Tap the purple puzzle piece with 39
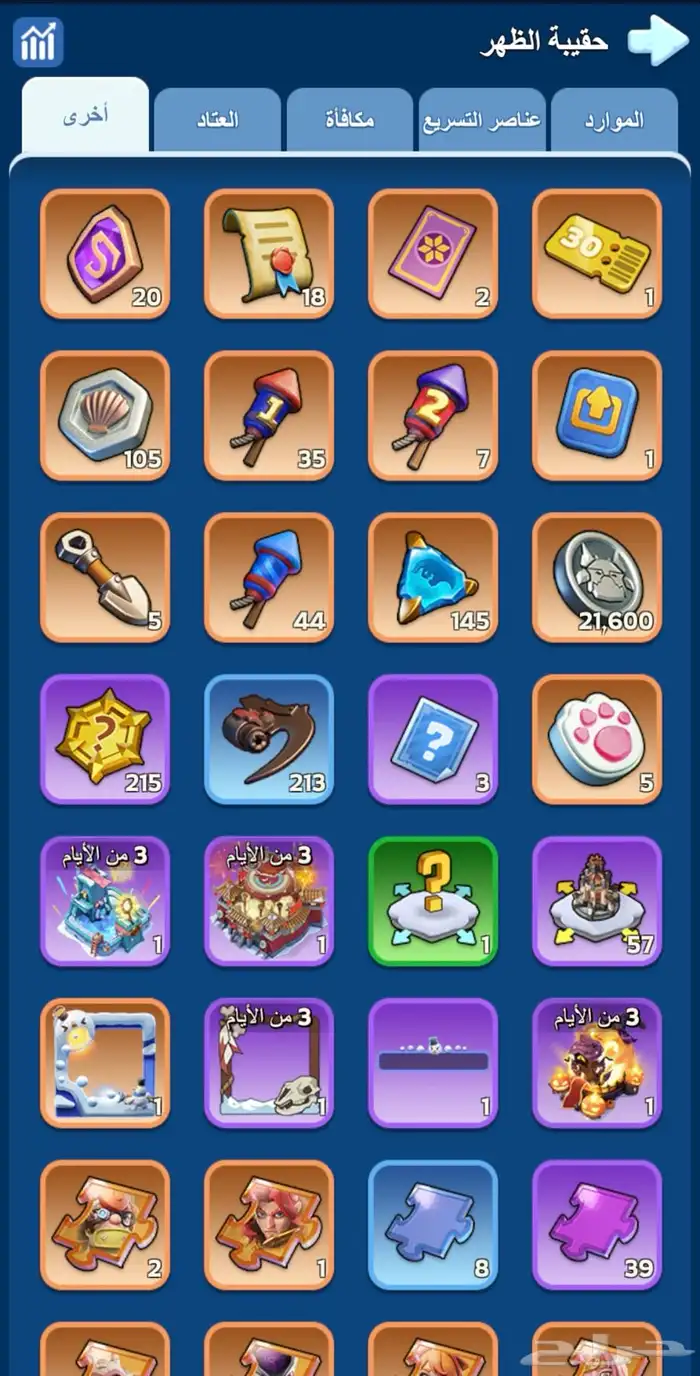Screen dimensions: 700x1376 pyautogui.click(x=597, y=1226)
